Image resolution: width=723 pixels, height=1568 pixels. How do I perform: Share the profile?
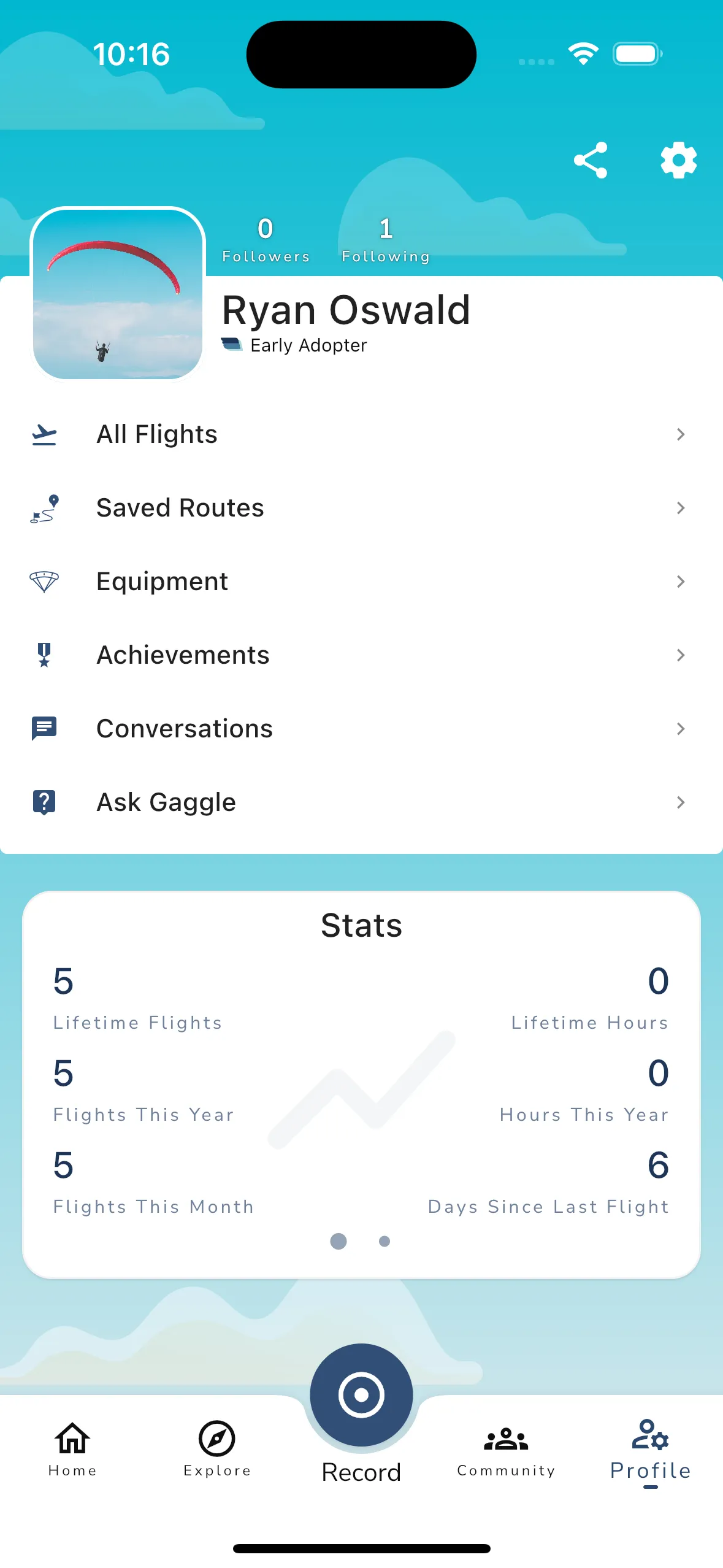point(591,160)
